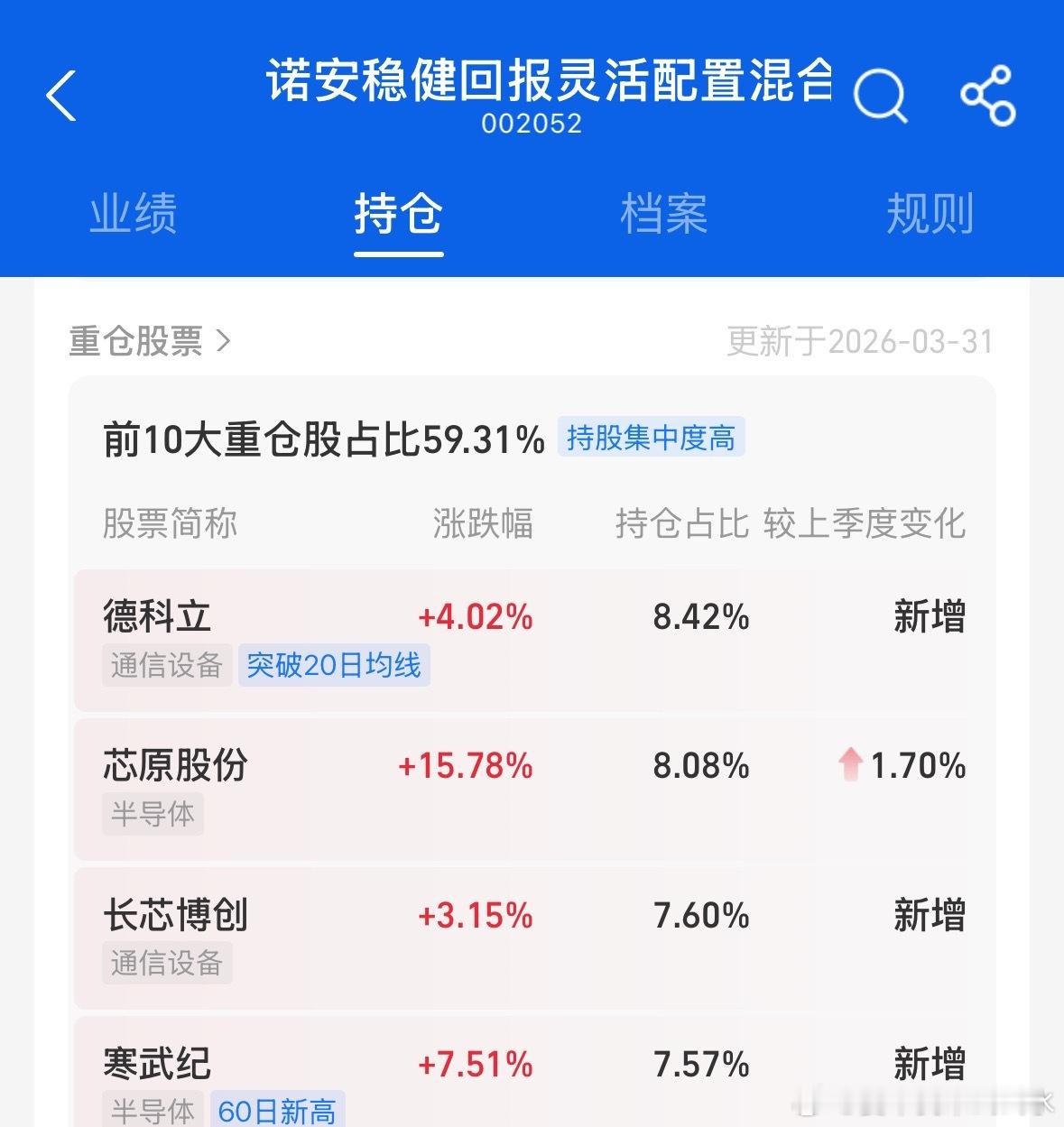
Task: Switch to the 业绩 tab
Action: pyautogui.click(x=134, y=215)
